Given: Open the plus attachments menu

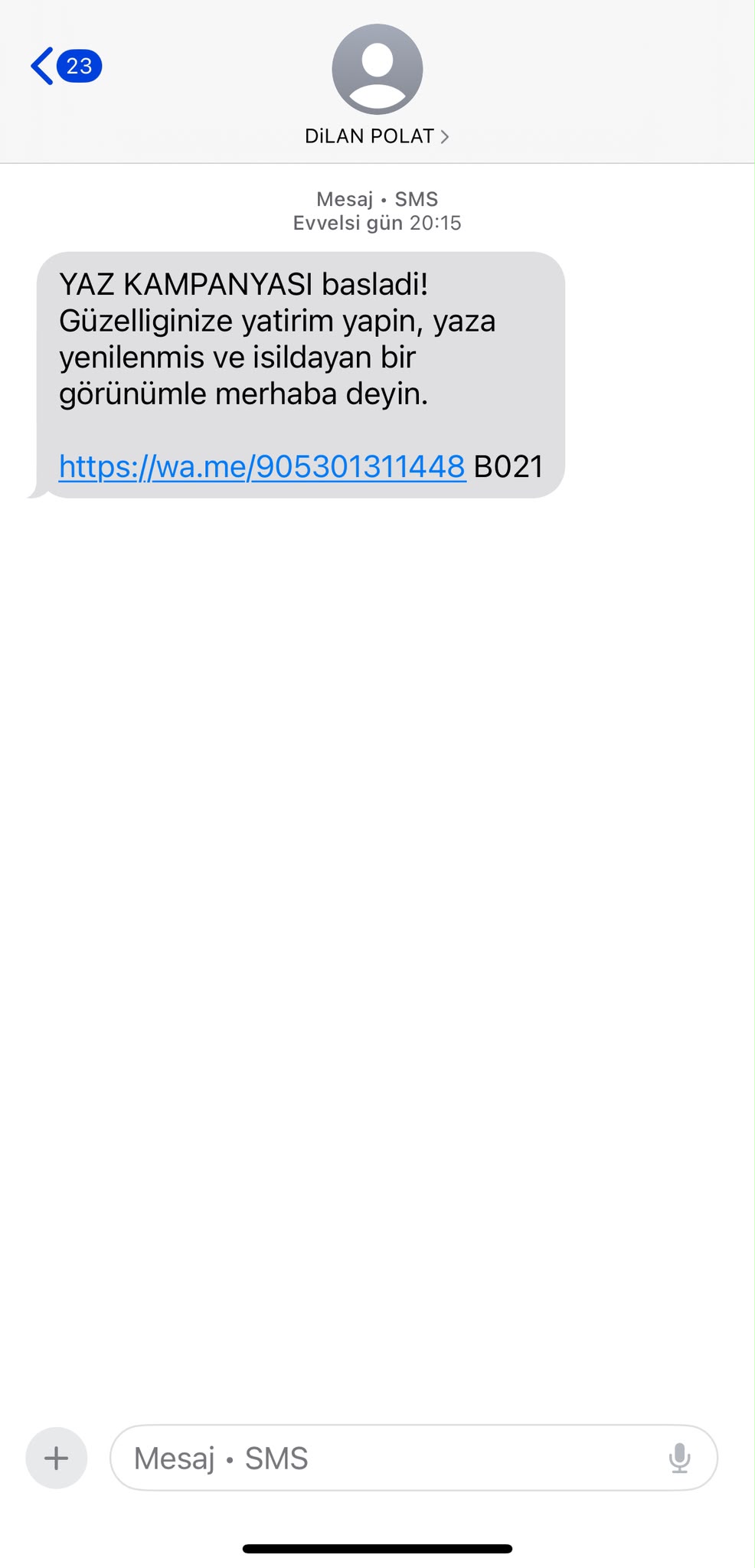Looking at the screenshot, I should click(x=57, y=1458).
